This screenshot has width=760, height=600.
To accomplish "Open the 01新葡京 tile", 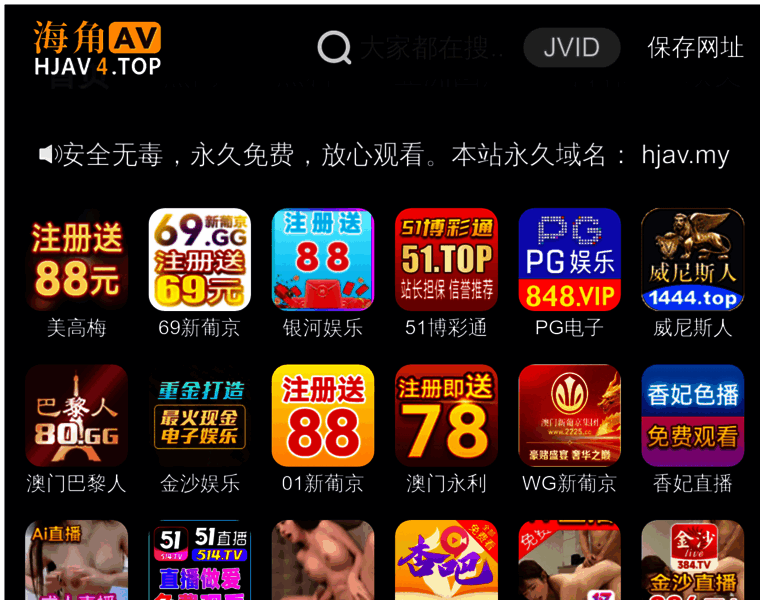I will [x=323, y=416].
